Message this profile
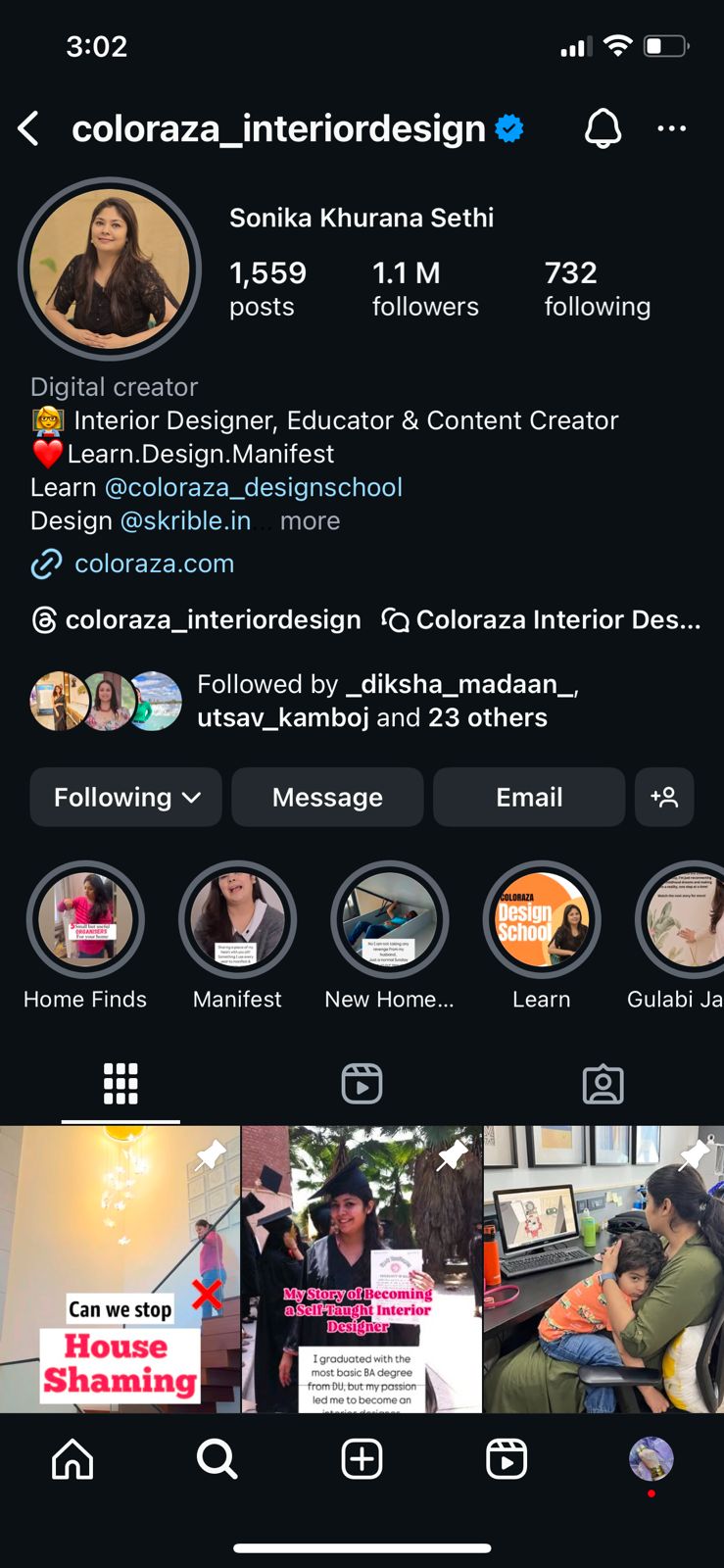724x1568 pixels. pyautogui.click(x=327, y=797)
